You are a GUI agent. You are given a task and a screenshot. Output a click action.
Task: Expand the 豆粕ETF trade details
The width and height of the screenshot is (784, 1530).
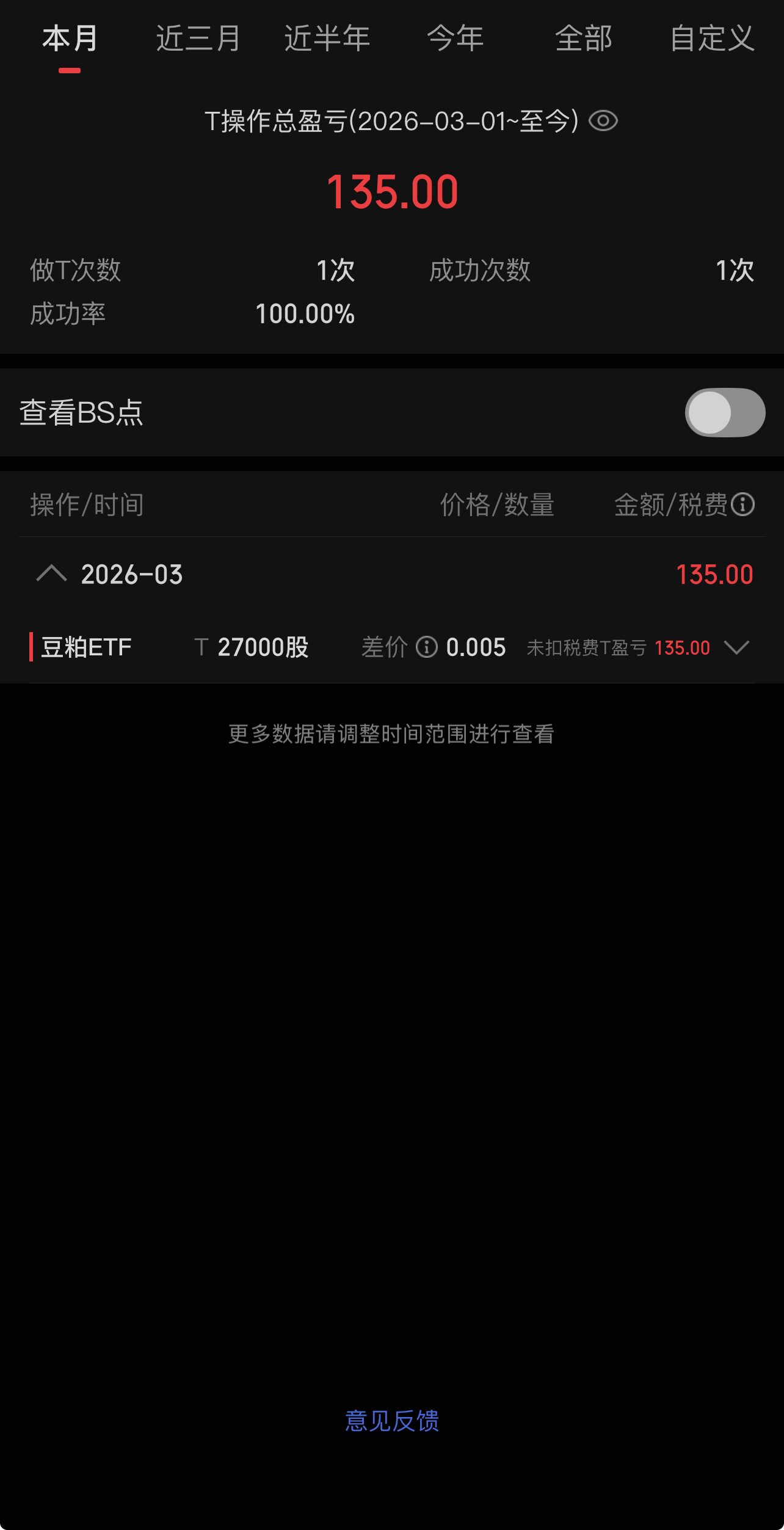coord(736,647)
